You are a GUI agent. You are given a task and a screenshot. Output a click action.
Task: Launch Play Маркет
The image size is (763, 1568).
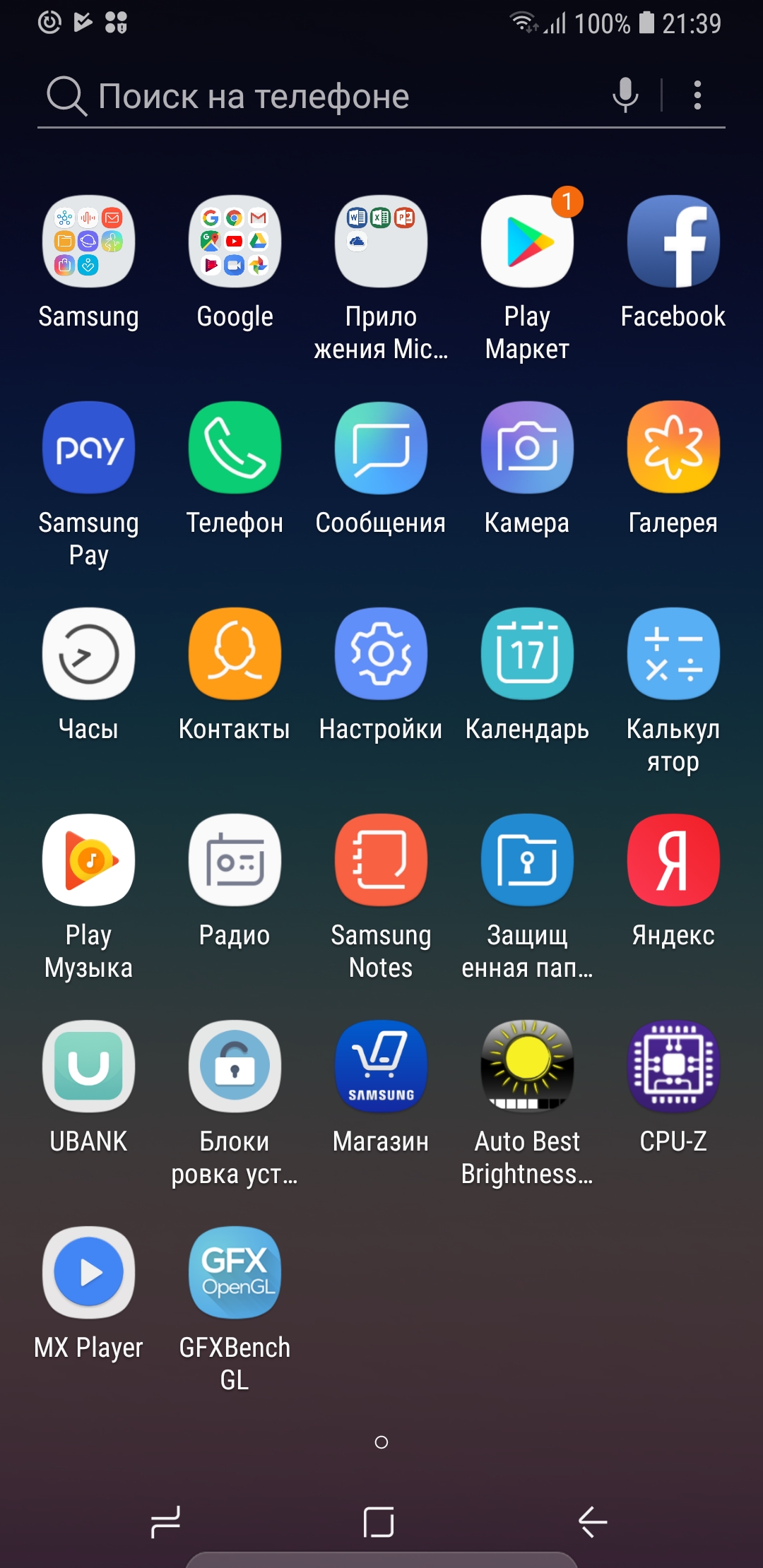527,242
